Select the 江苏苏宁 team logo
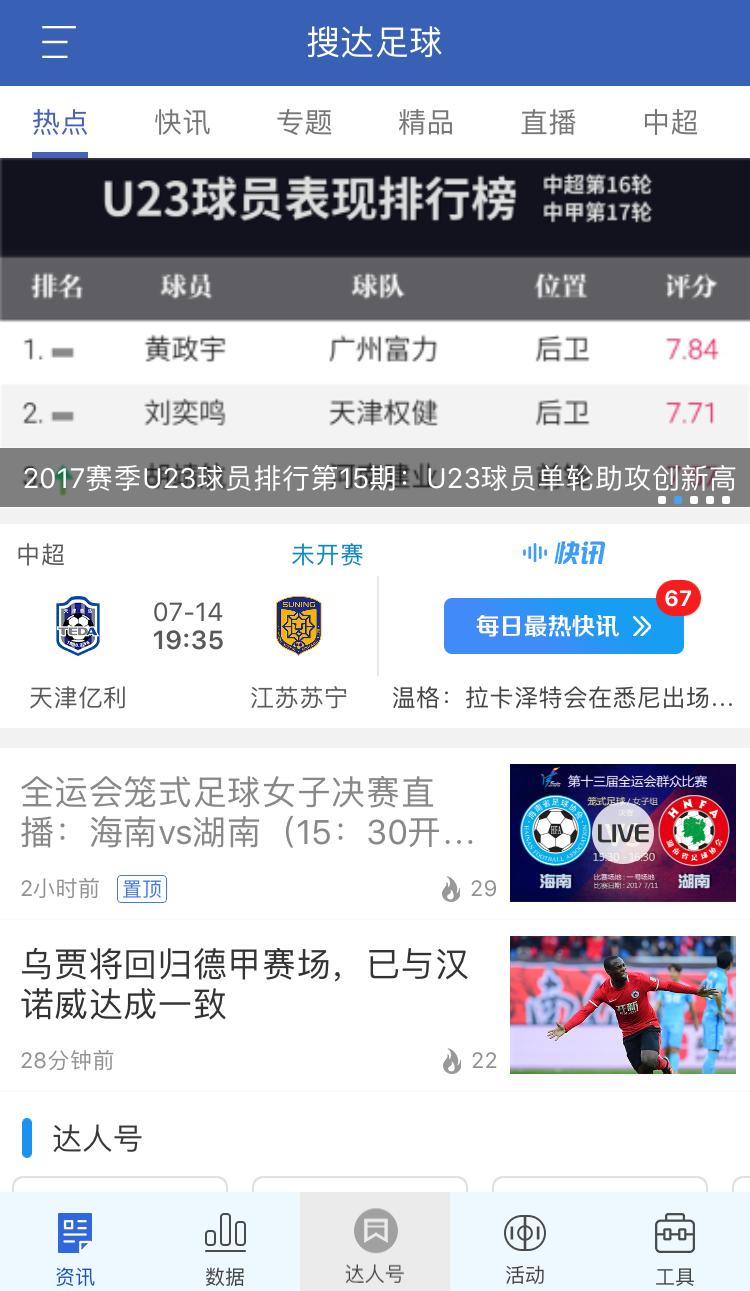Viewport: 750px width, 1291px height. pyautogui.click(x=298, y=624)
